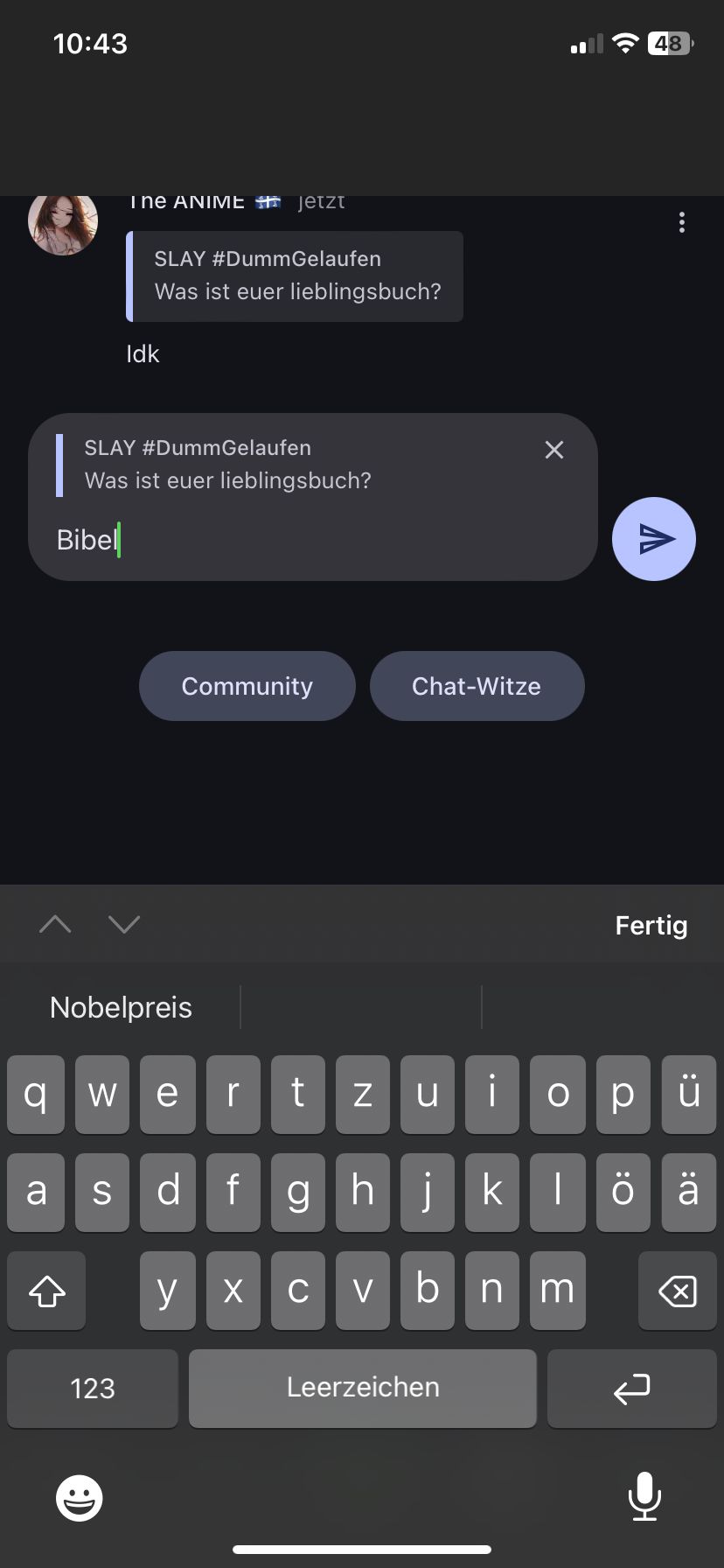Tap the up arrow above the keyboard
724x1568 pixels.
pyautogui.click(x=55, y=924)
